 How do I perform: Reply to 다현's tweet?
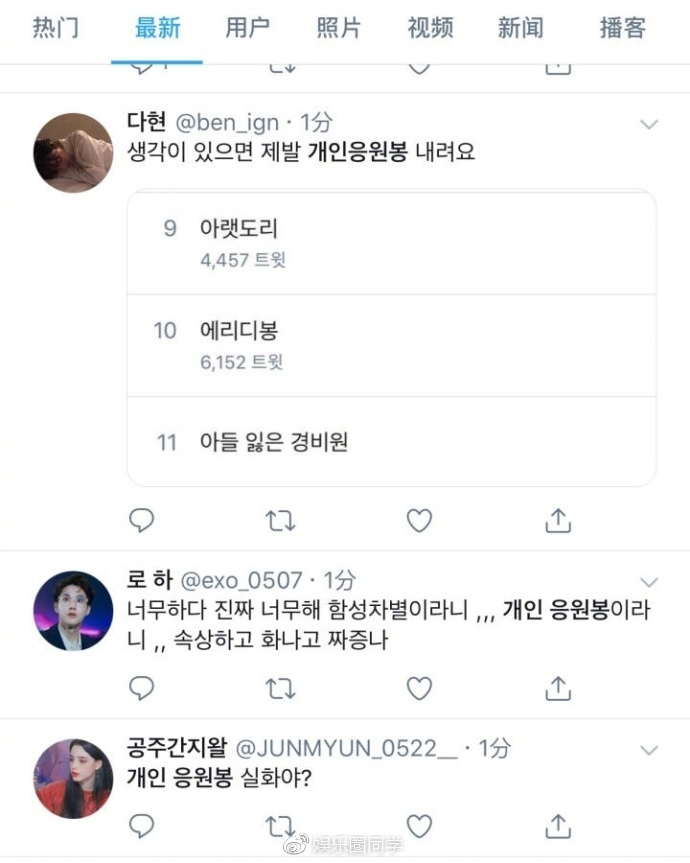coord(142,520)
